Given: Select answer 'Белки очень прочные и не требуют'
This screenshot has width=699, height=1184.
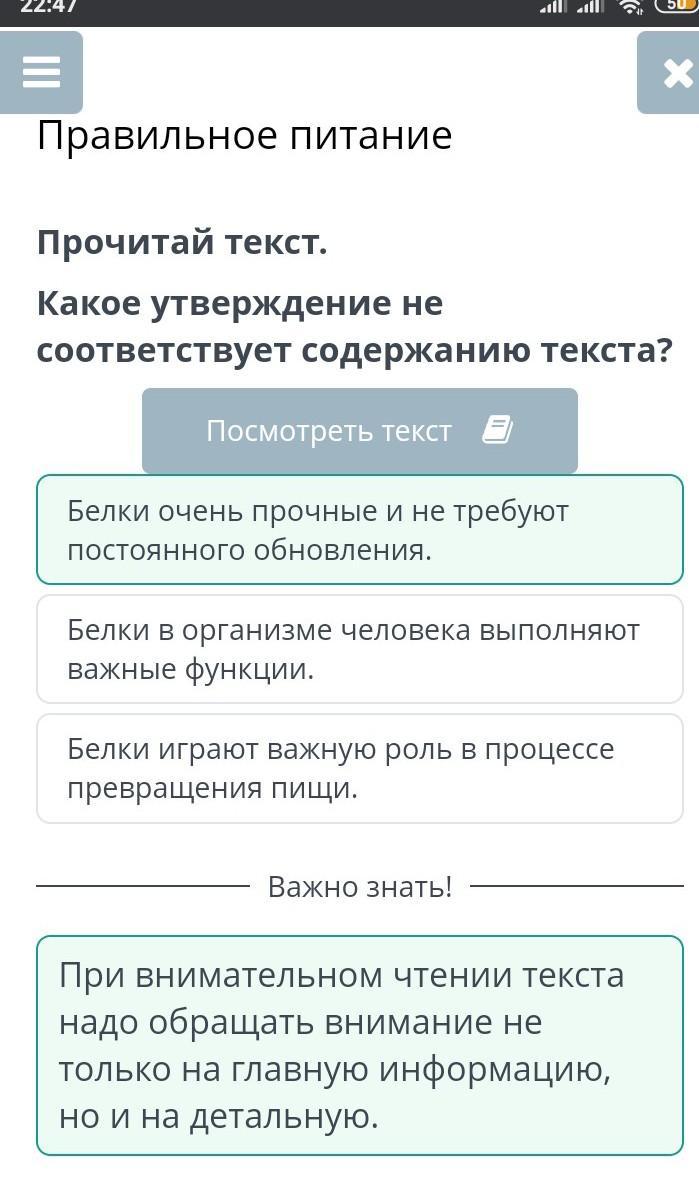Looking at the screenshot, I should [x=359, y=530].
